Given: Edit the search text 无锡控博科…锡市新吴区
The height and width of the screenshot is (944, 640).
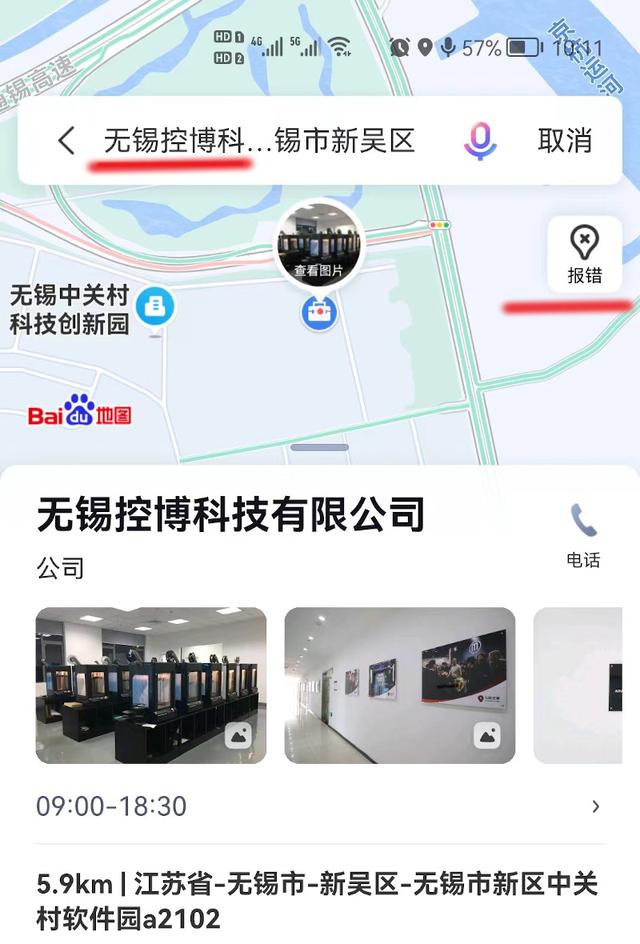Looking at the screenshot, I should coord(258,141).
